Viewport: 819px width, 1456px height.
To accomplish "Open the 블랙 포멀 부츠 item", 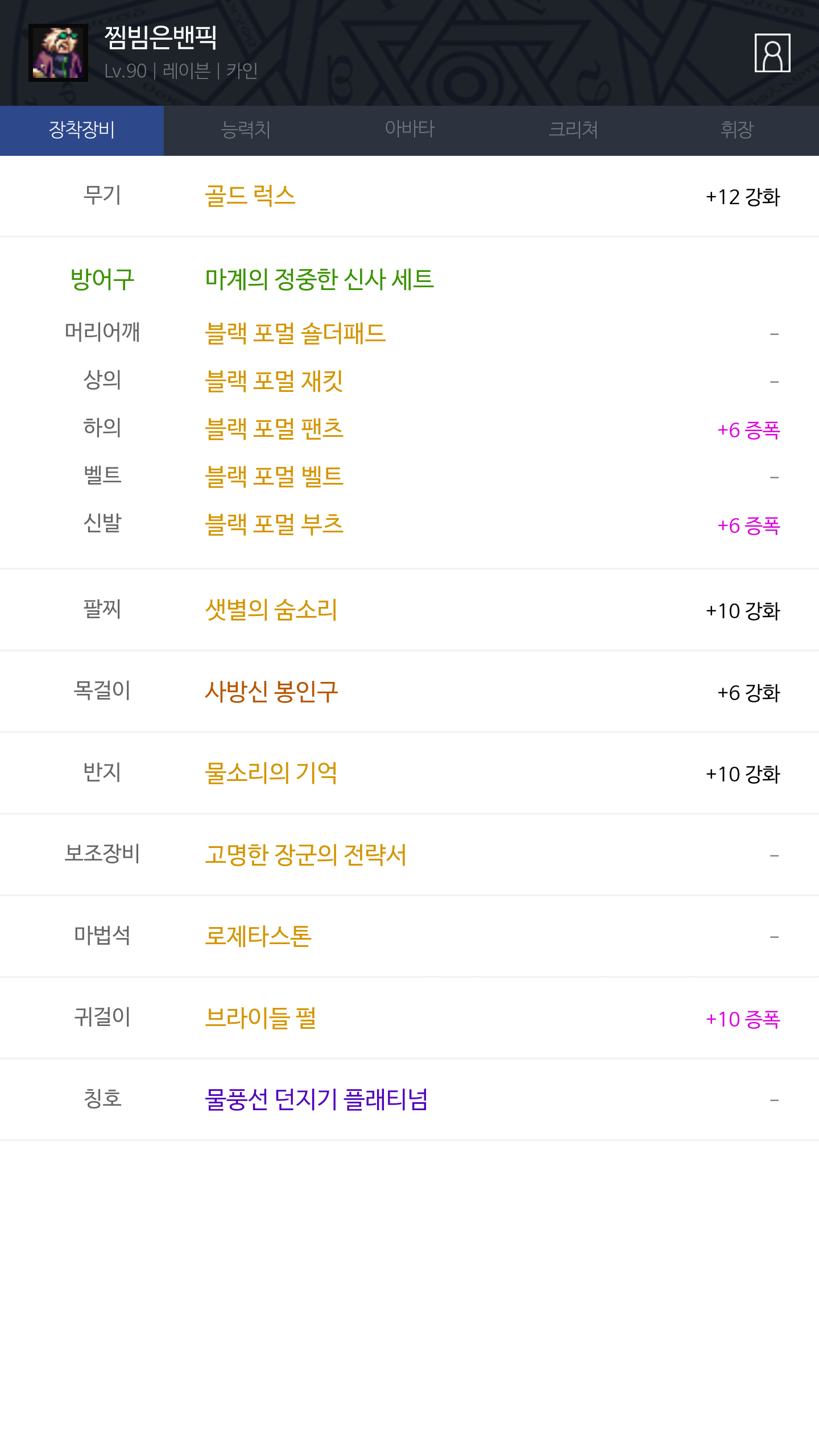I will [274, 524].
